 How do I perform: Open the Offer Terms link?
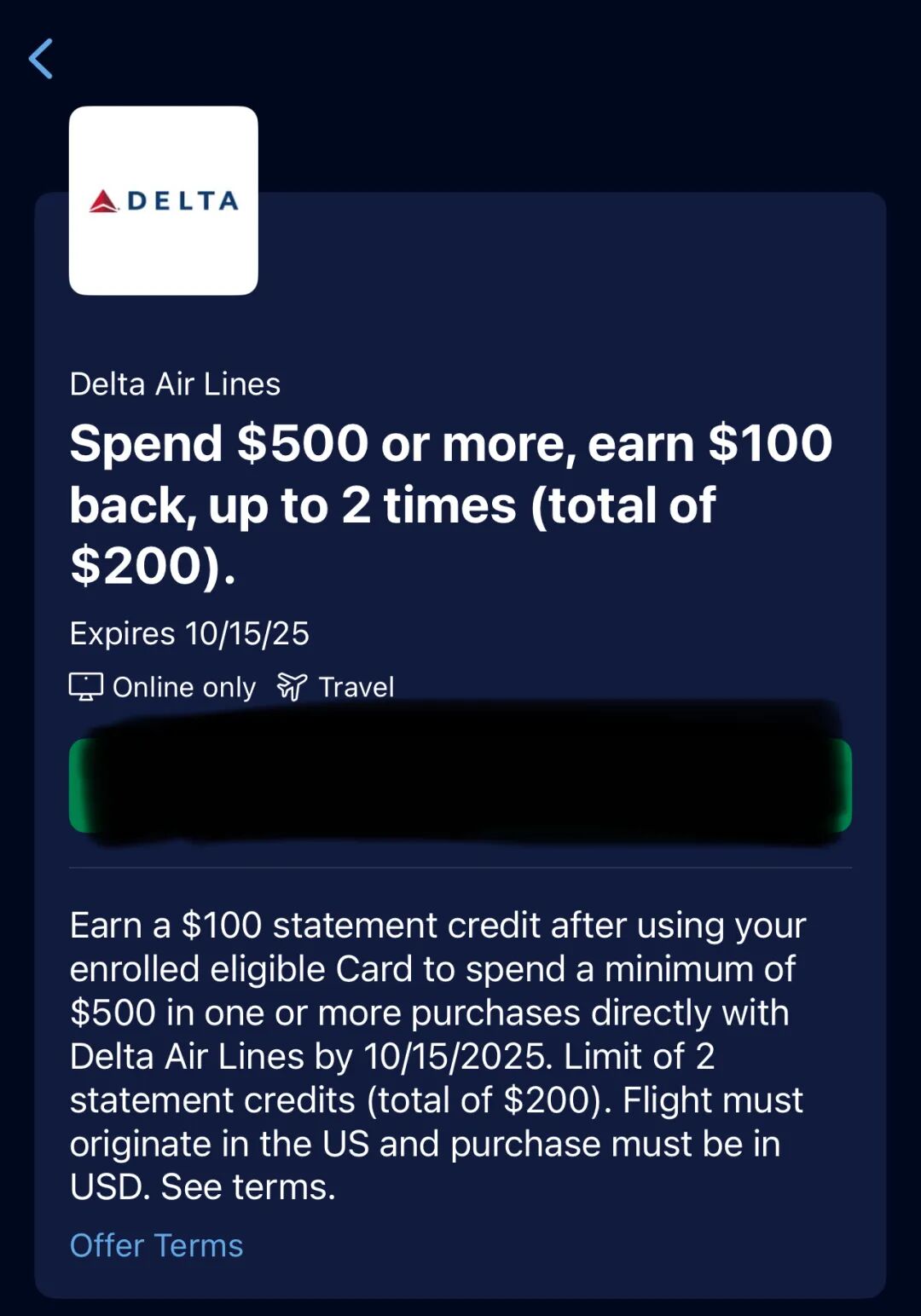click(x=156, y=1245)
